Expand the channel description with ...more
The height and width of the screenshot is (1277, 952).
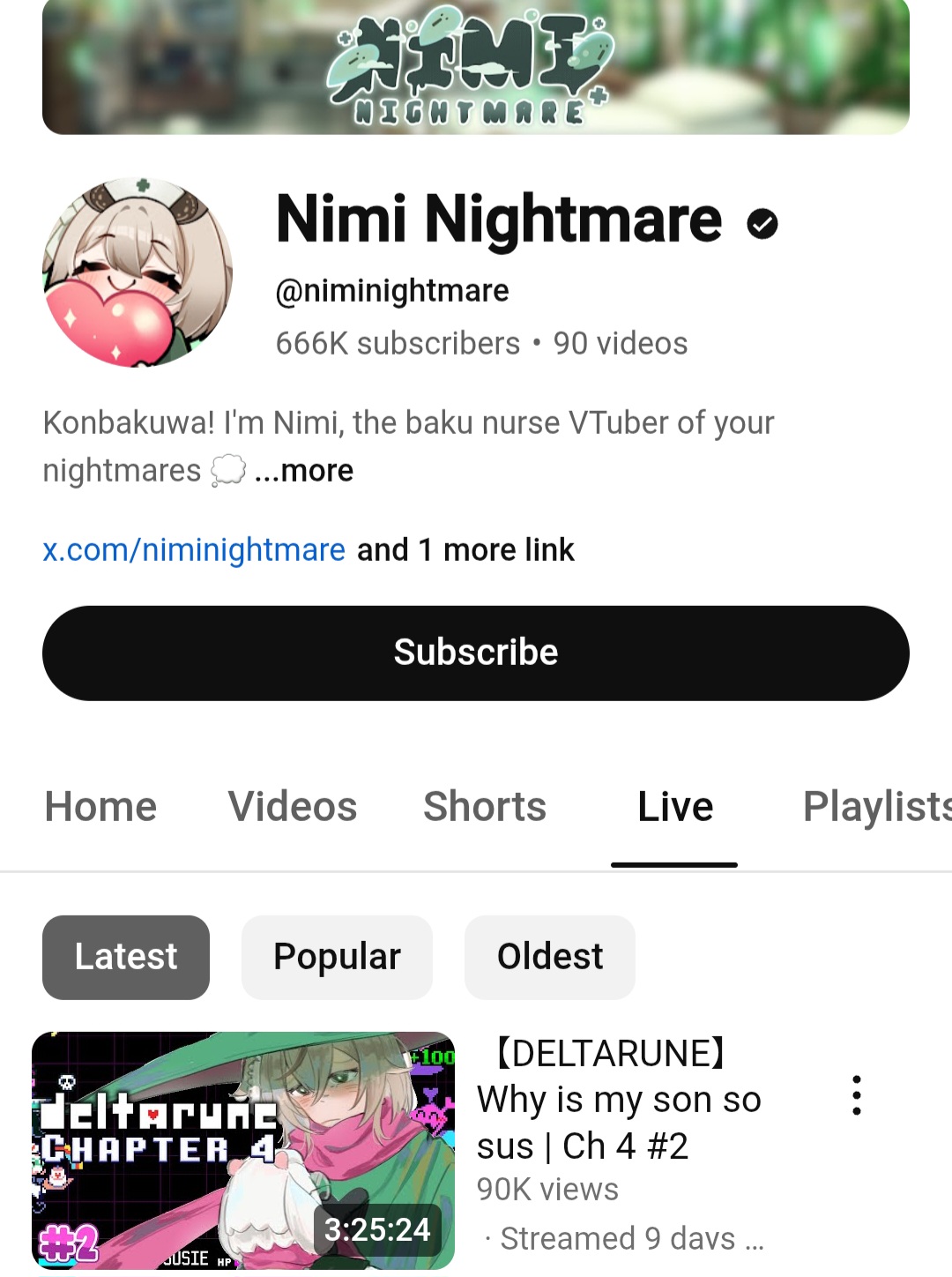tap(304, 471)
